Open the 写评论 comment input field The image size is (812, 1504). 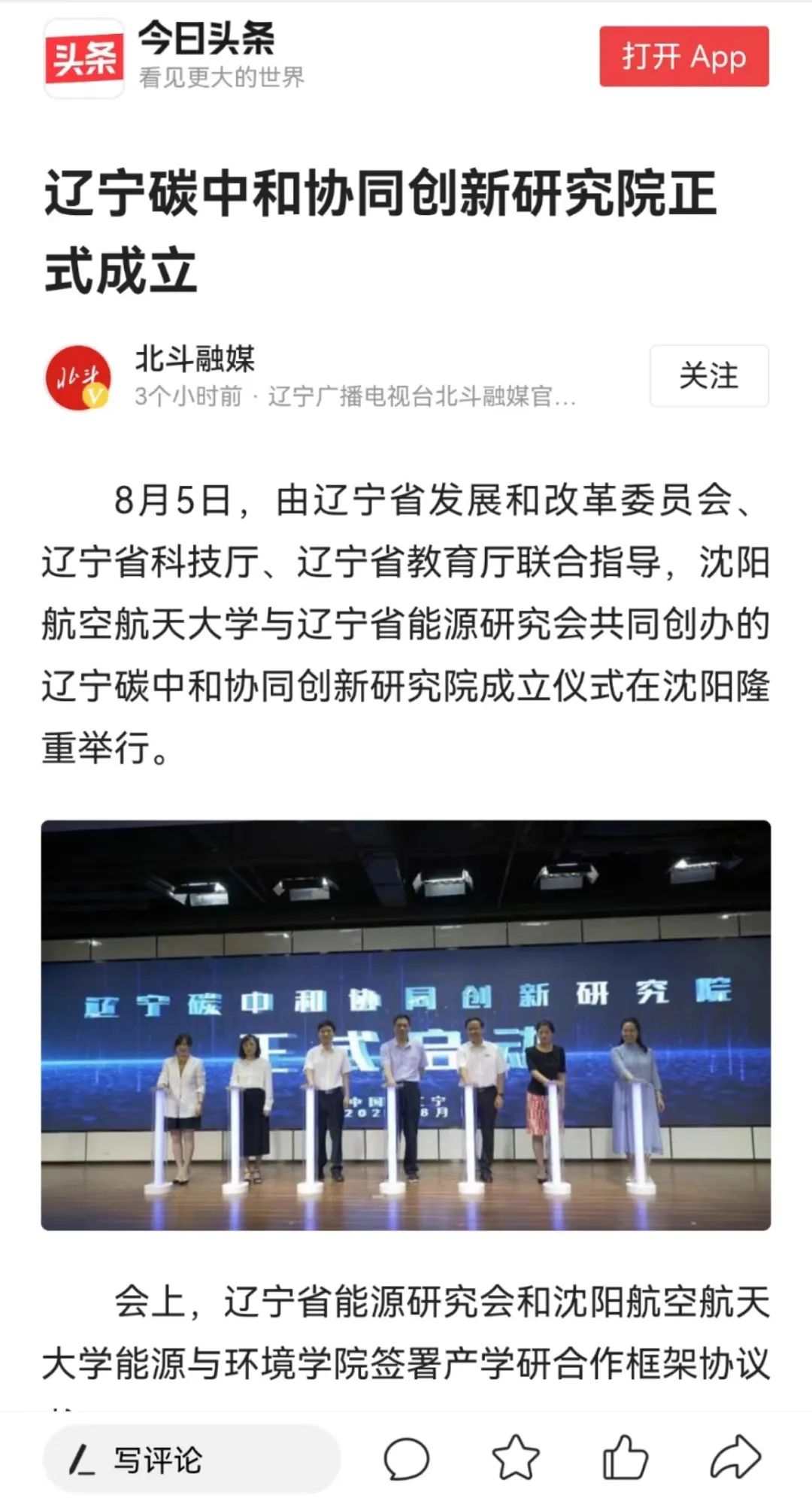click(192, 1460)
